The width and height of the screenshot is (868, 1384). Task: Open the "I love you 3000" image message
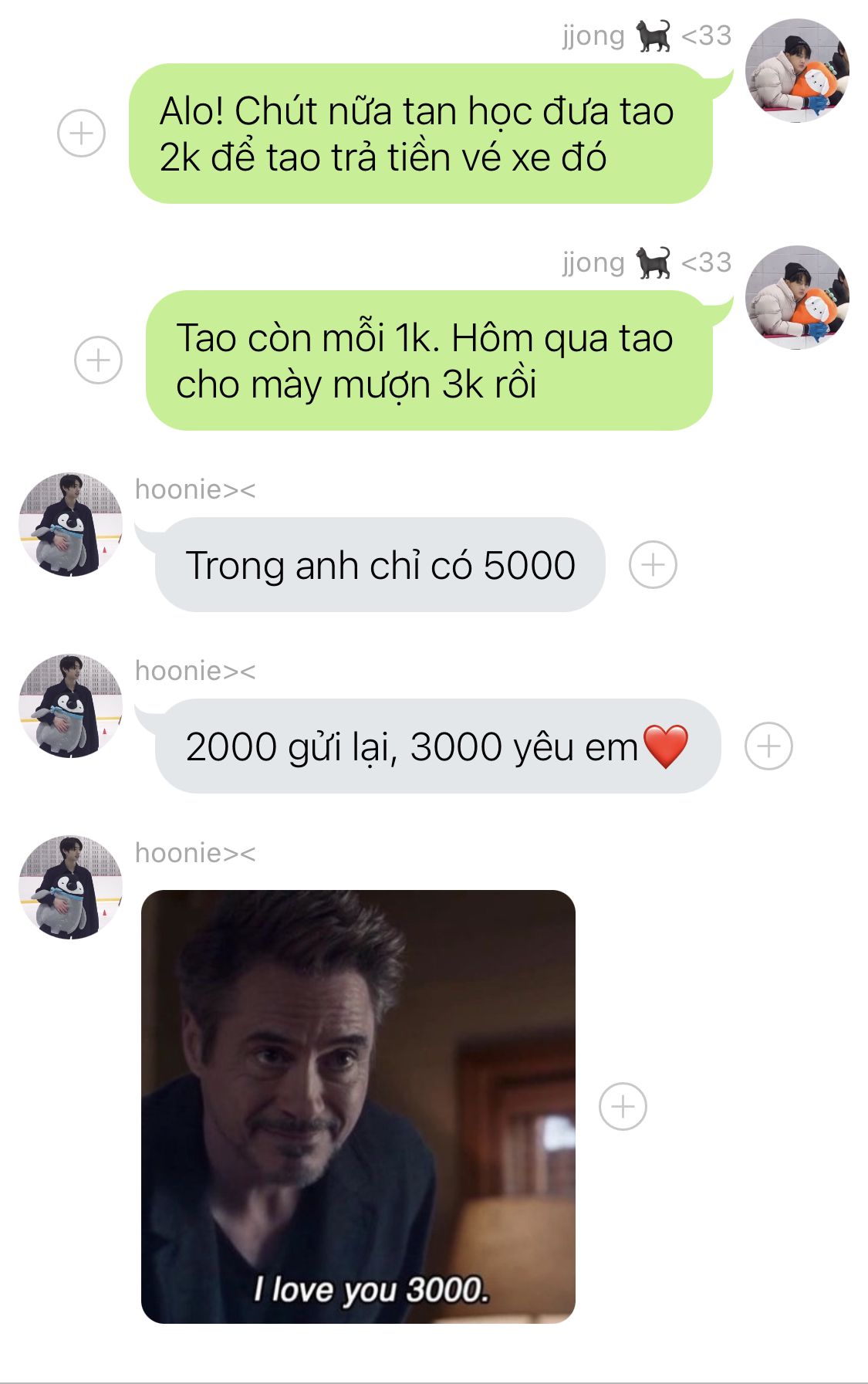pos(358,1106)
